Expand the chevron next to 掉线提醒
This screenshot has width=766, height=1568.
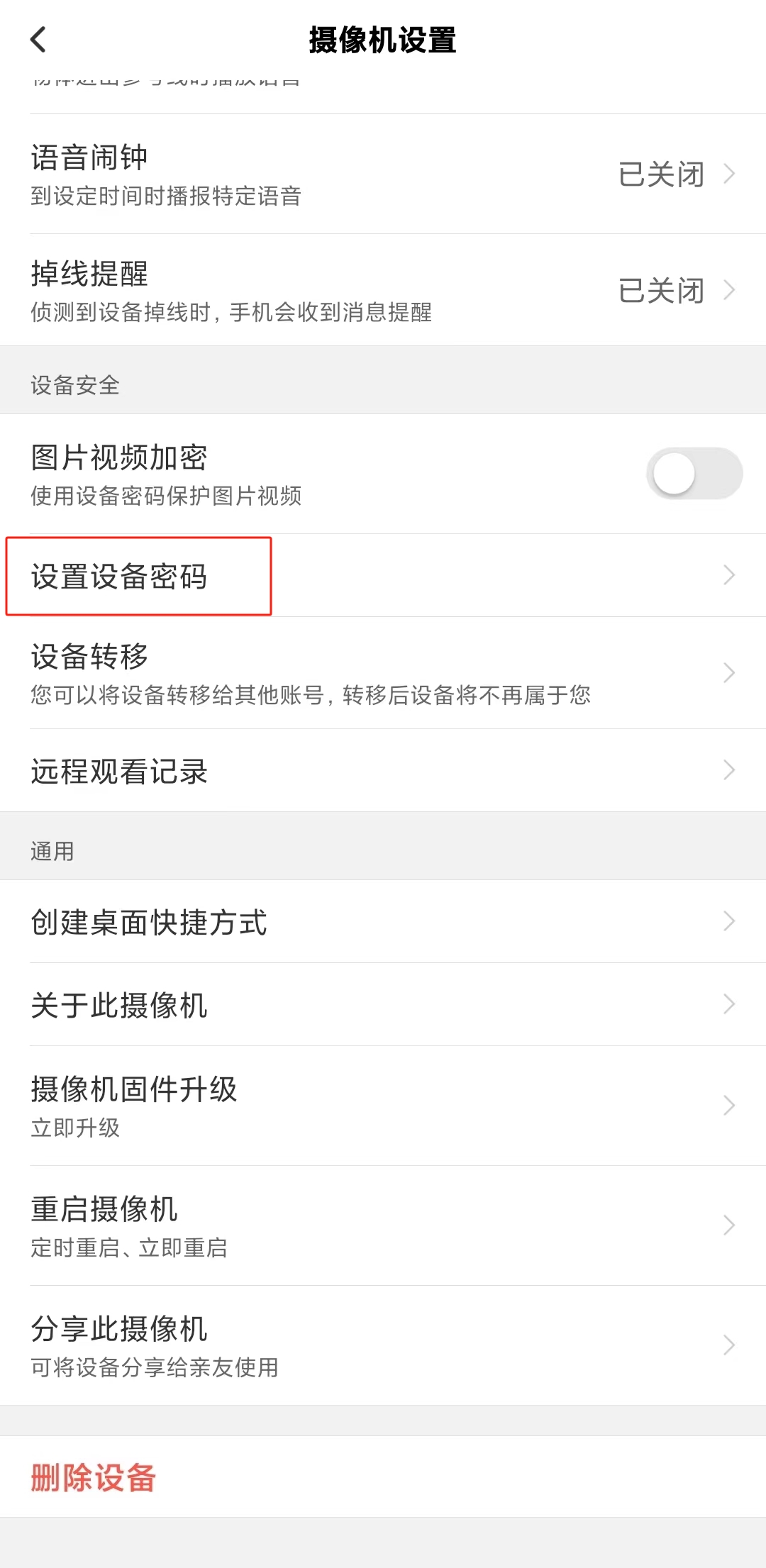[730, 289]
